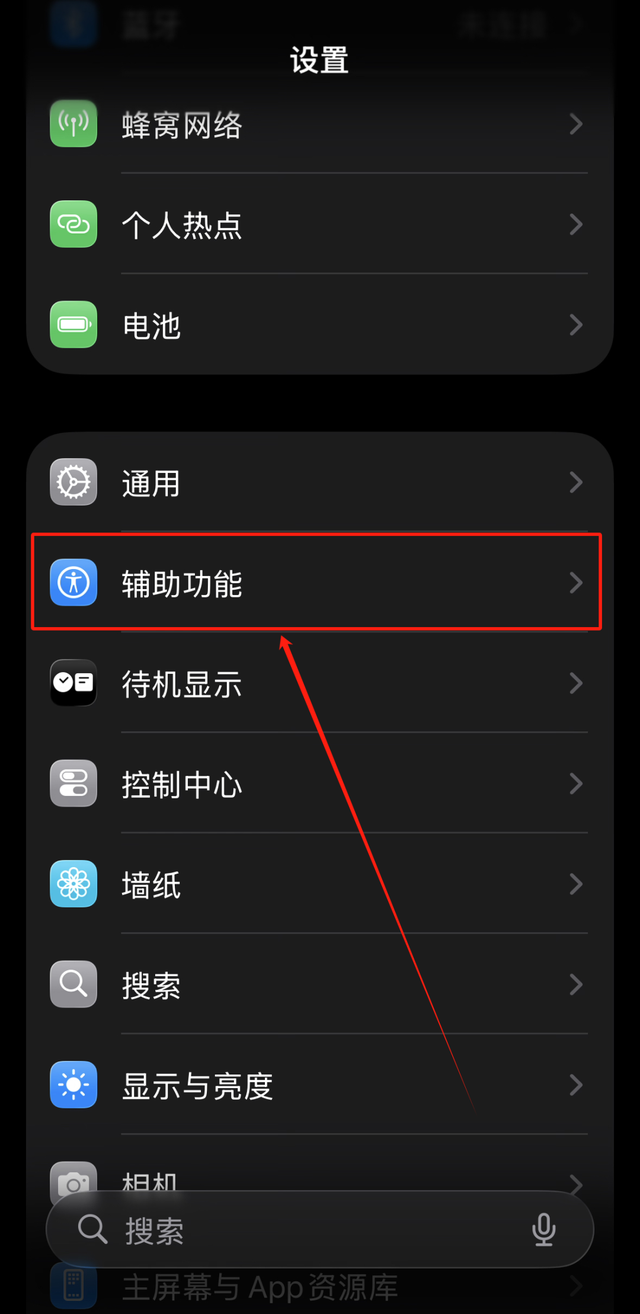Tap the microphone icon in search bar
Image resolution: width=640 pixels, height=1314 pixels.
coord(544,1230)
